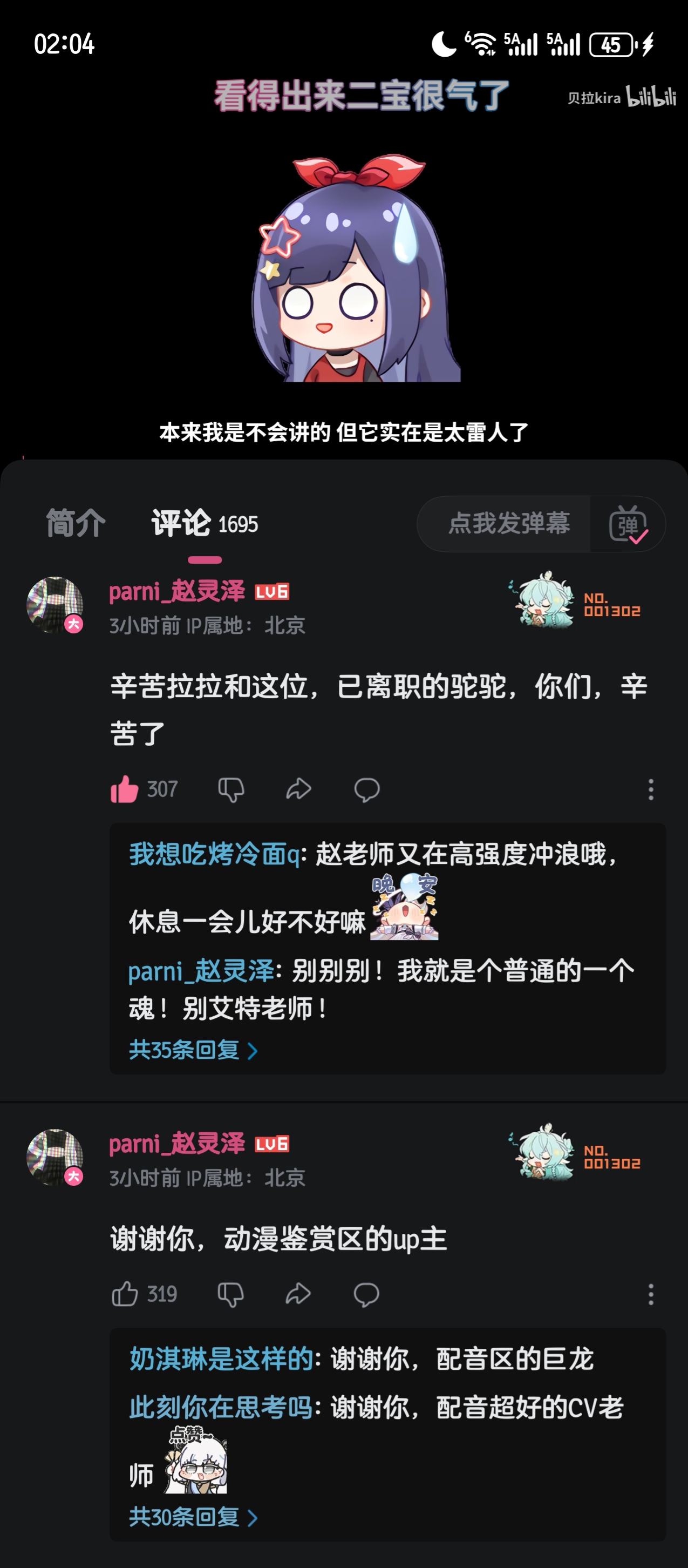Unlike the comment with 307 likes
The image size is (688, 1568).
(125, 789)
